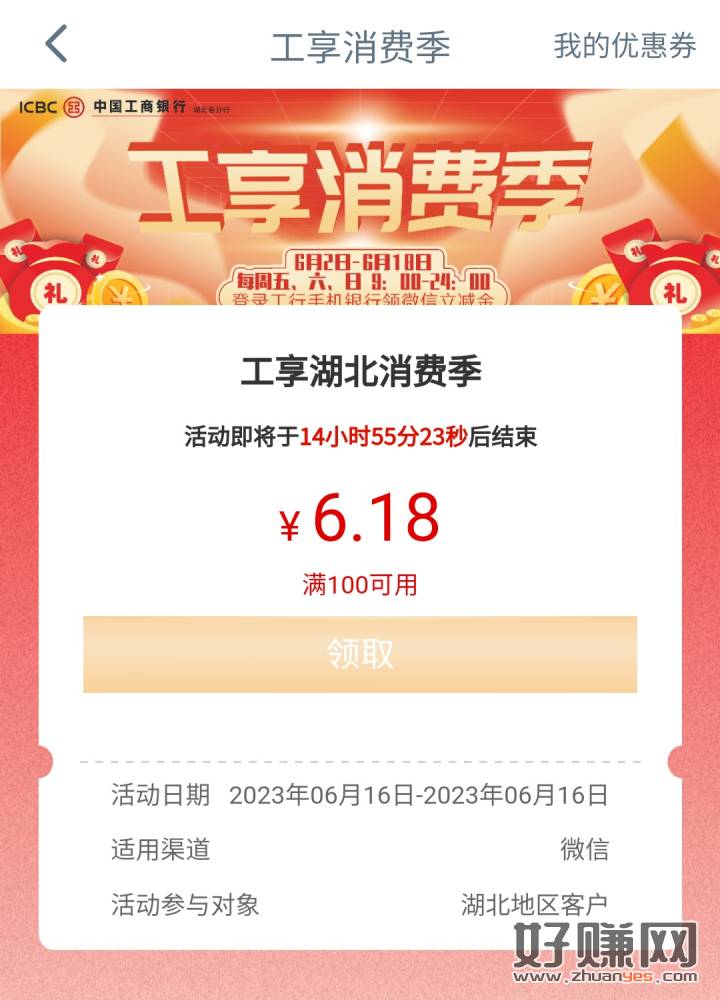
Task: Go back using the top-left arrow
Action: [57, 45]
